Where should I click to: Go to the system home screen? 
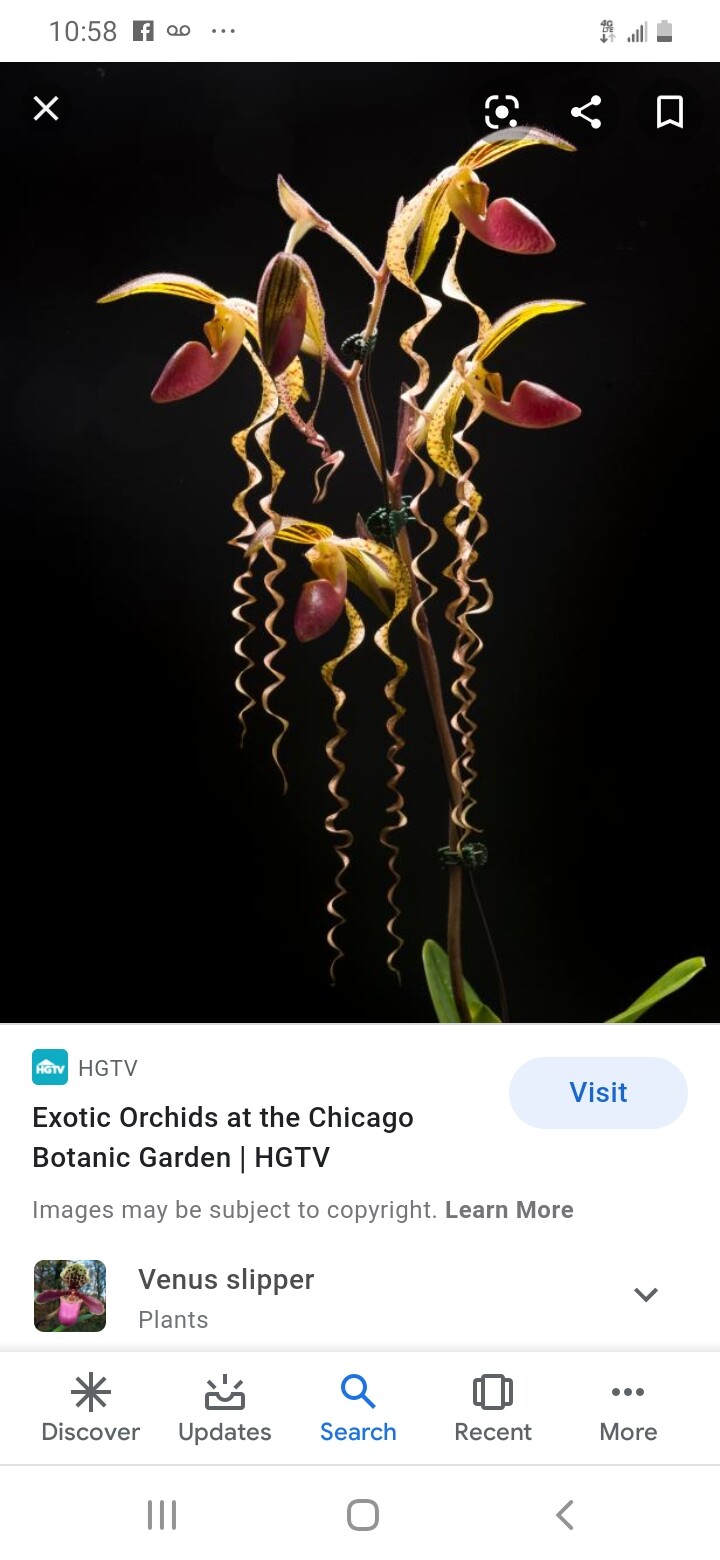coord(362,1515)
